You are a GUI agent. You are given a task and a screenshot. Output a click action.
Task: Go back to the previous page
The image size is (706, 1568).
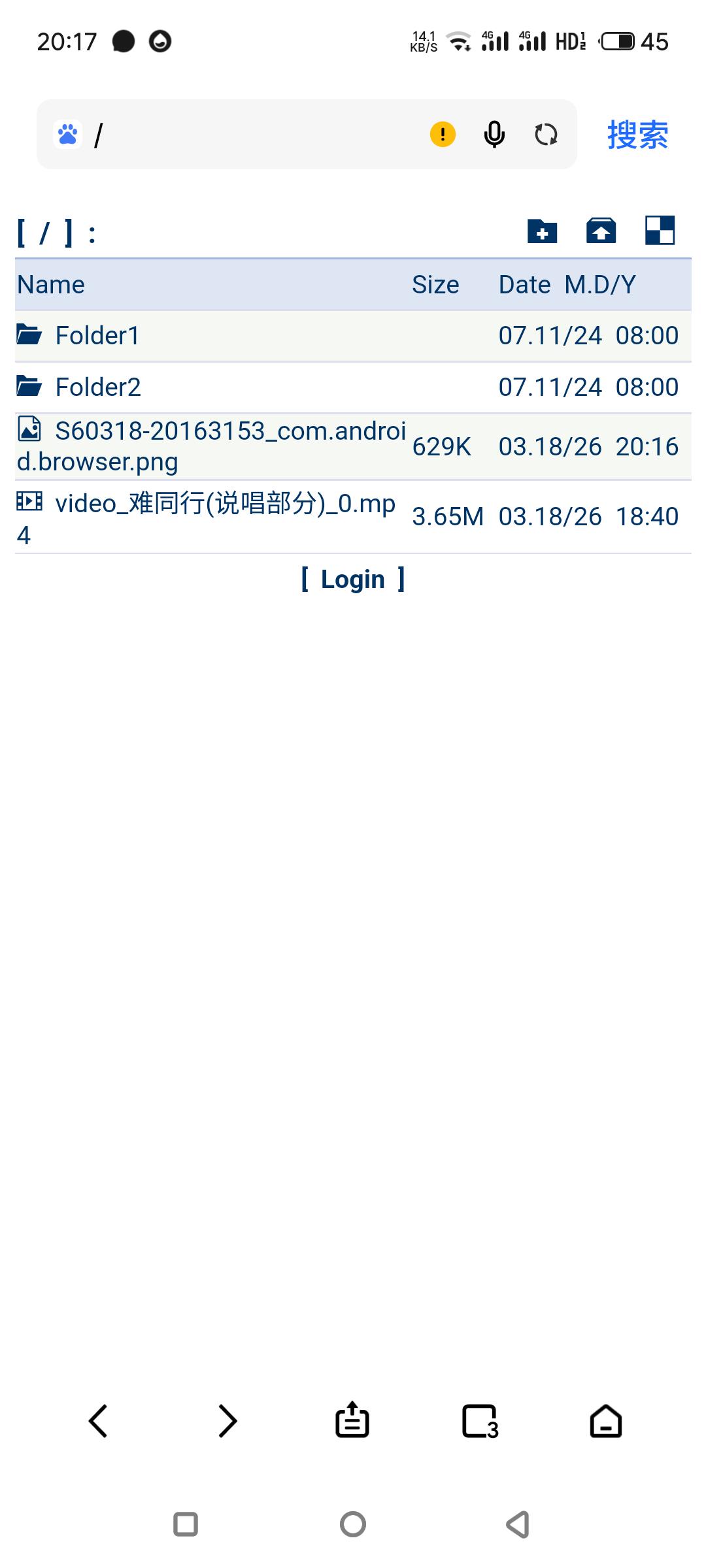coord(98,1421)
